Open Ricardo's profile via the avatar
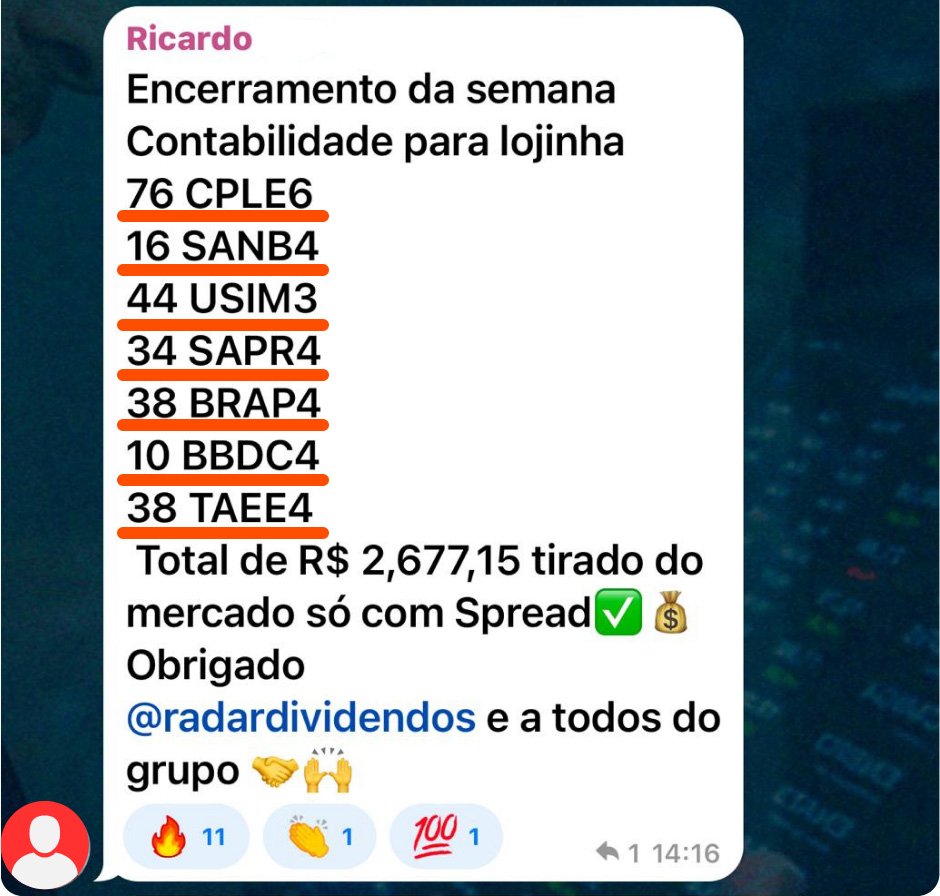This screenshot has width=940, height=896. pos(45,846)
